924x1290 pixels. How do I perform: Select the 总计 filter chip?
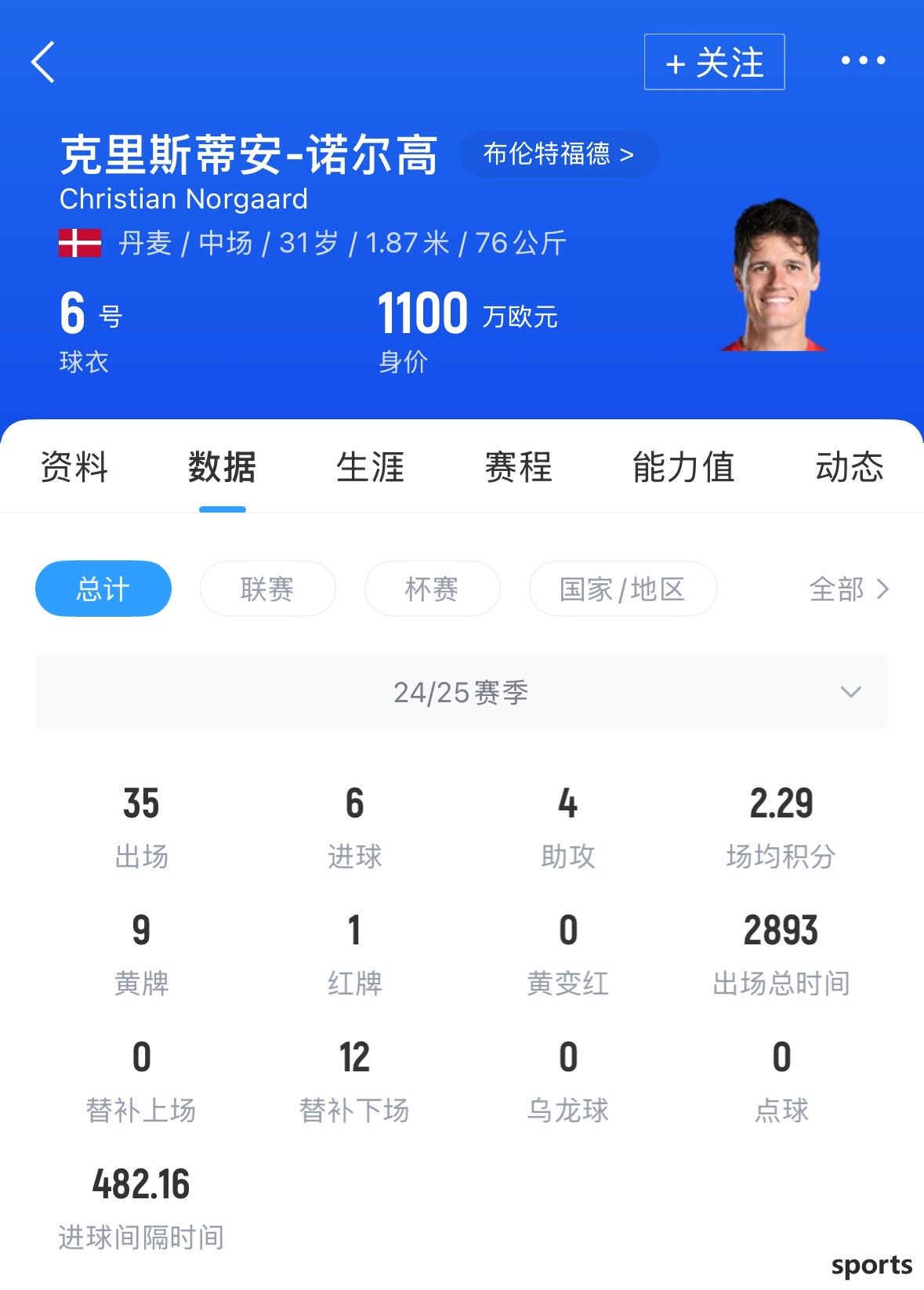pyautogui.click(x=103, y=589)
